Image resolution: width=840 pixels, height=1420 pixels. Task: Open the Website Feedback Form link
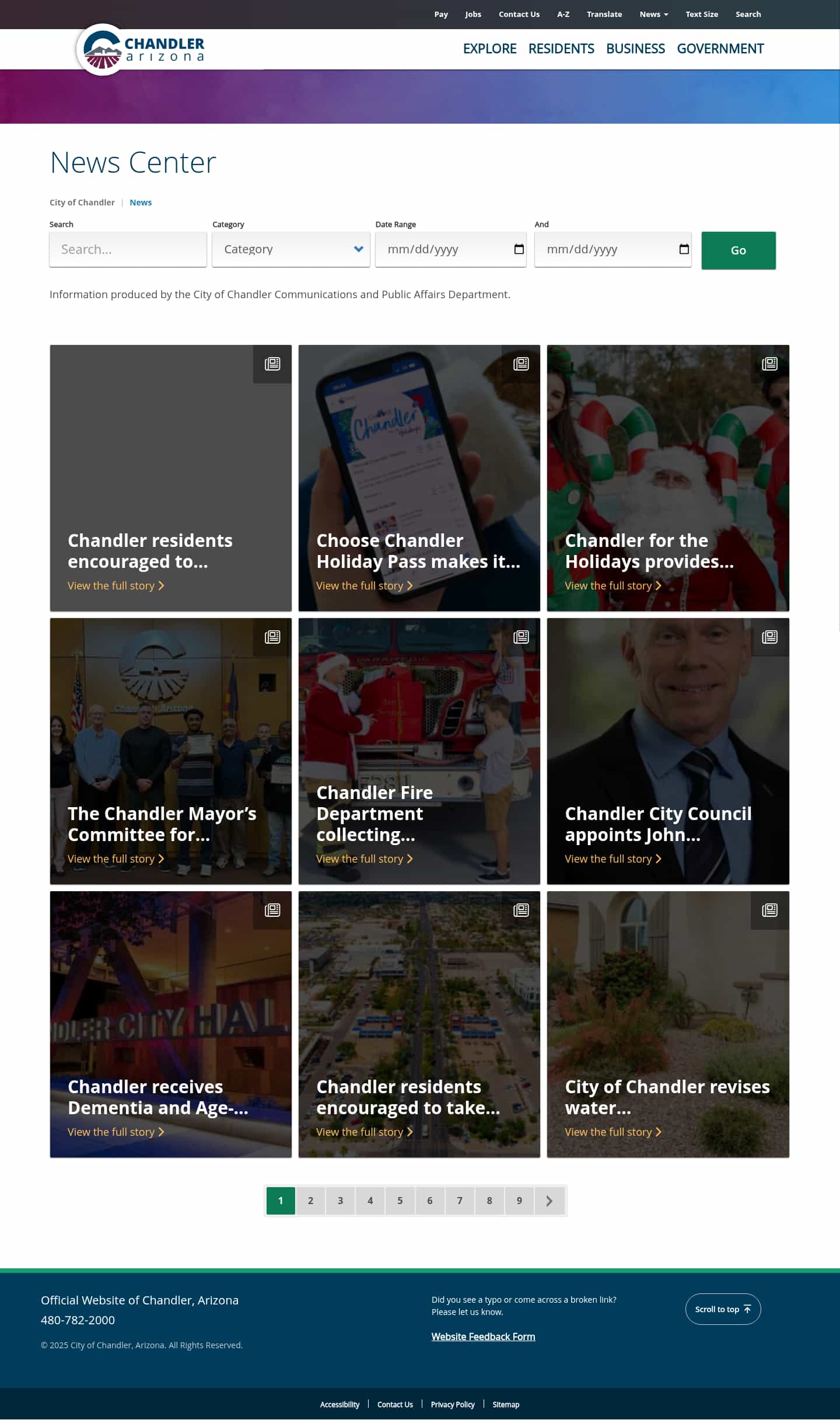click(x=483, y=1336)
